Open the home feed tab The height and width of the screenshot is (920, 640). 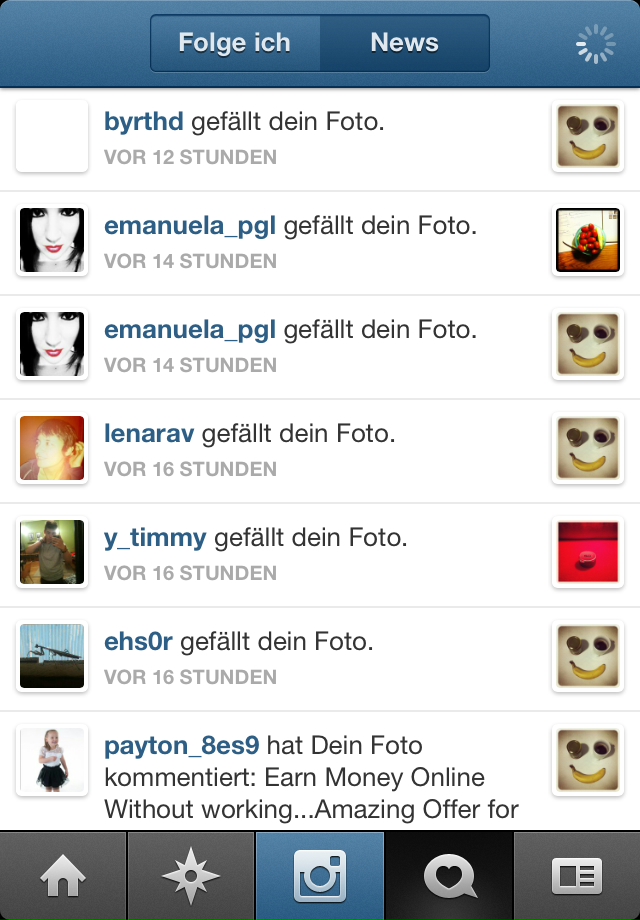point(63,876)
